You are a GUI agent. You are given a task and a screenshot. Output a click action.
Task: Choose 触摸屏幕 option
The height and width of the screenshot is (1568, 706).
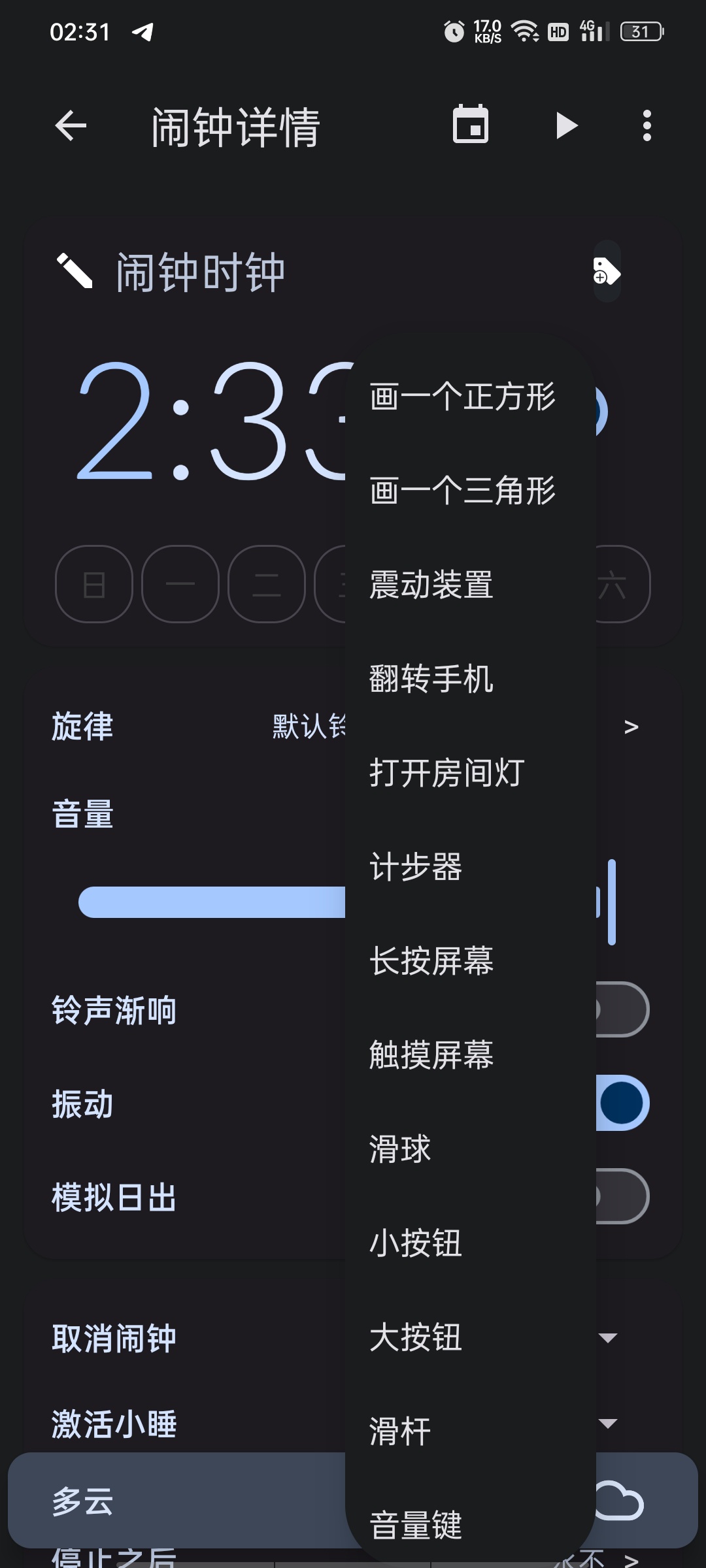[471, 1055]
